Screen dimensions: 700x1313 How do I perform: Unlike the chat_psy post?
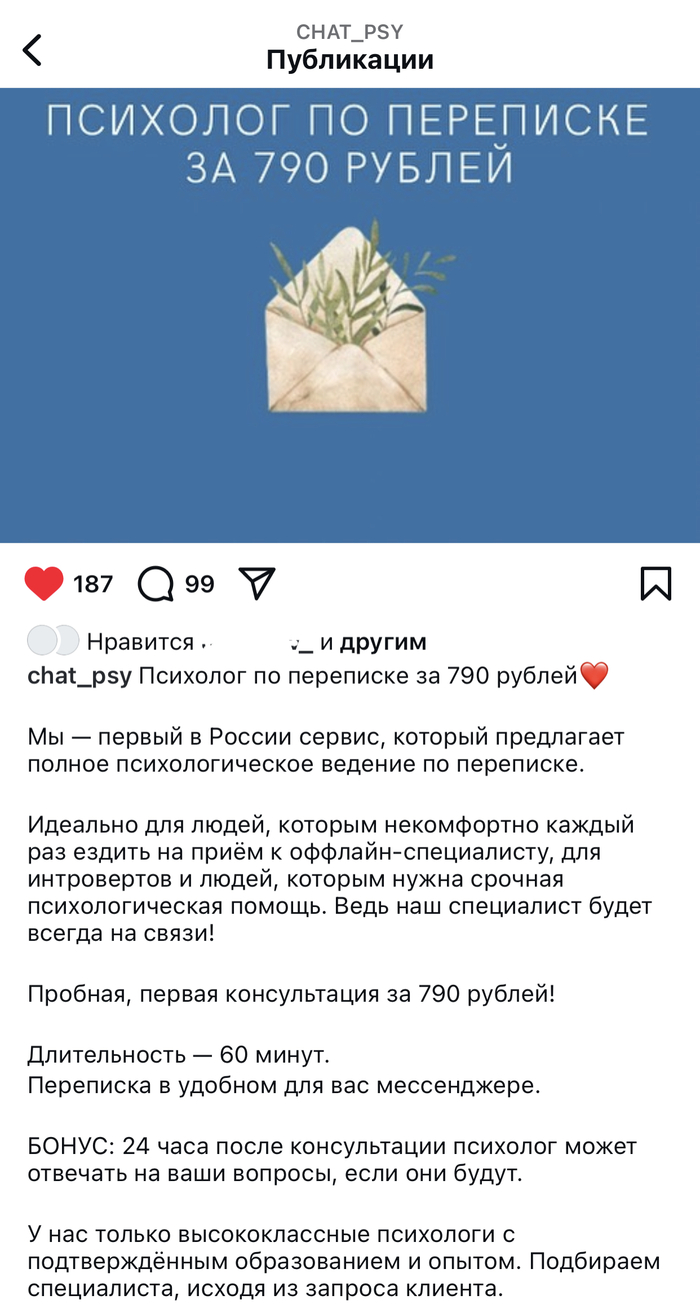[x=44, y=584]
